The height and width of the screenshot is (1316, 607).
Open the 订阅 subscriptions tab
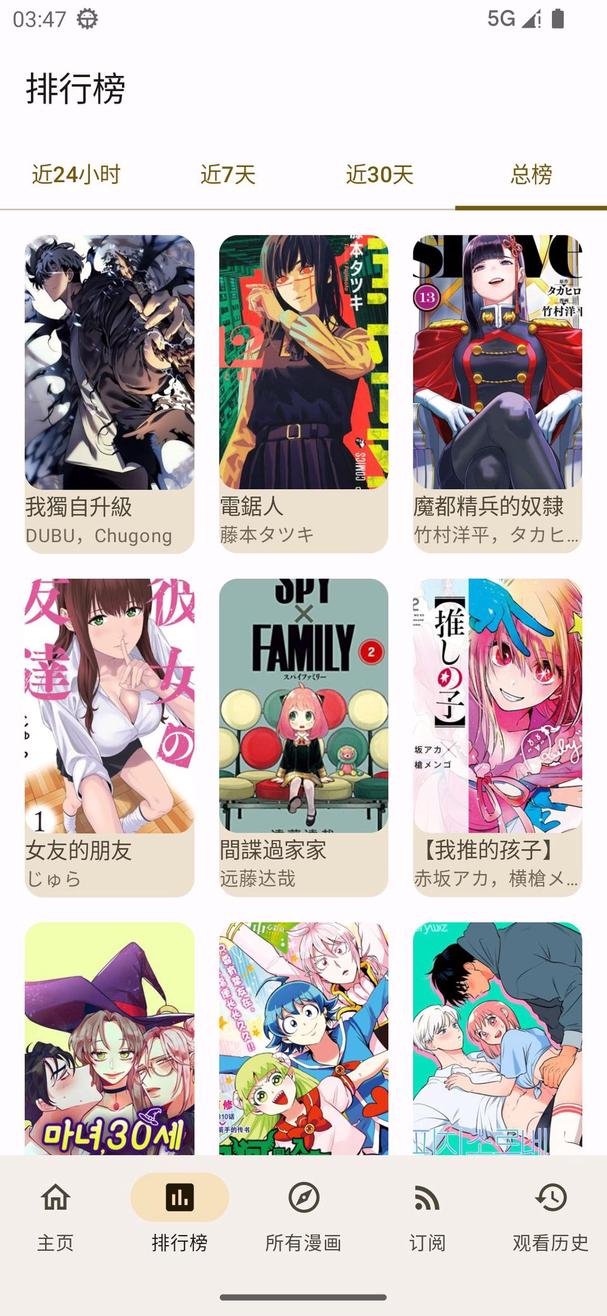(x=427, y=1214)
